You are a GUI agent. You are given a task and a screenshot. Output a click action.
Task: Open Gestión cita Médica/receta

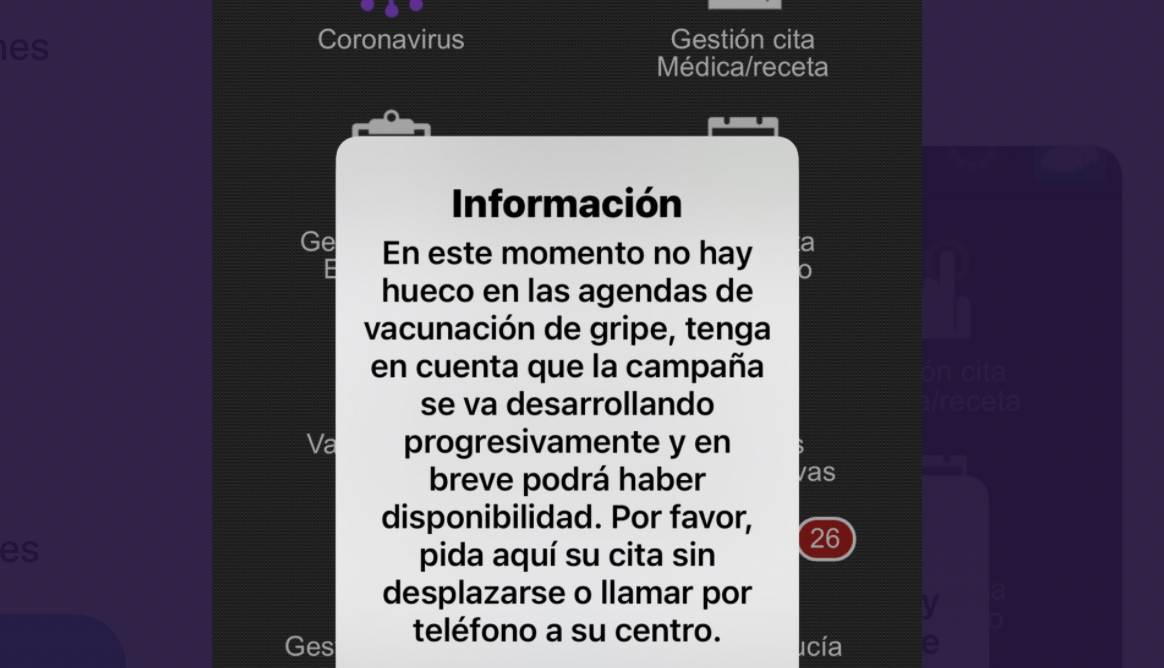coord(742,45)
